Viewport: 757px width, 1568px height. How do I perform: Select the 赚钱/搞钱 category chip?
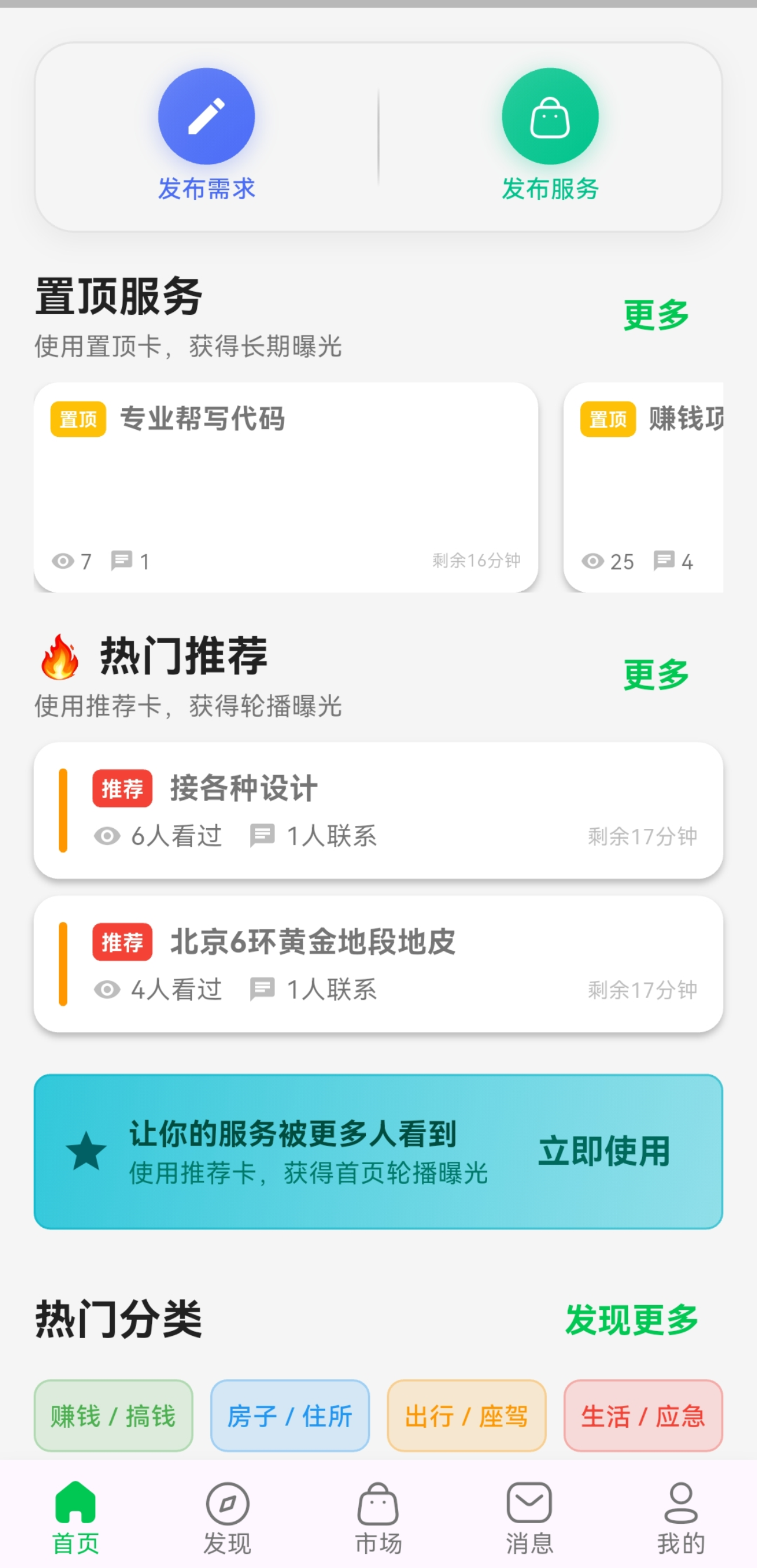[113, 1417]
